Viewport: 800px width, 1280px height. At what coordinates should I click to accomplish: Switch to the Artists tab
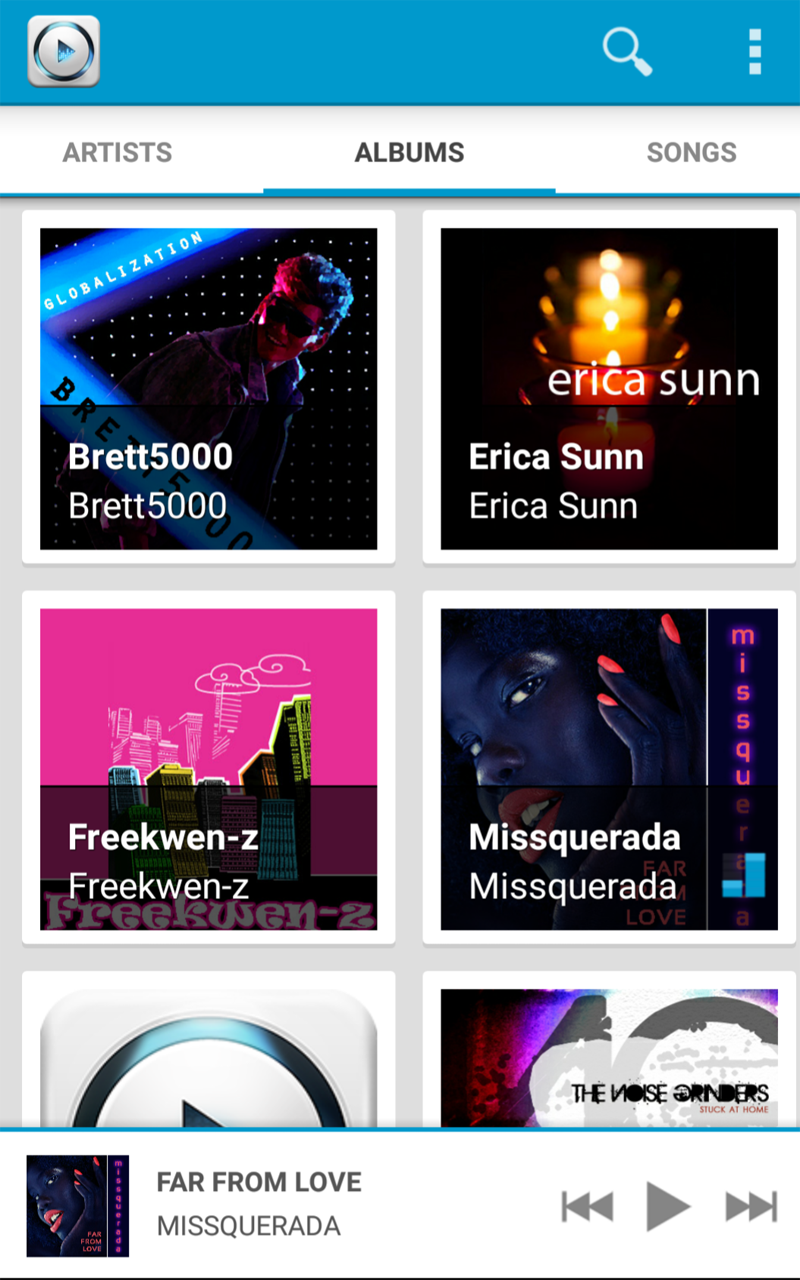(x=118, y=152)
